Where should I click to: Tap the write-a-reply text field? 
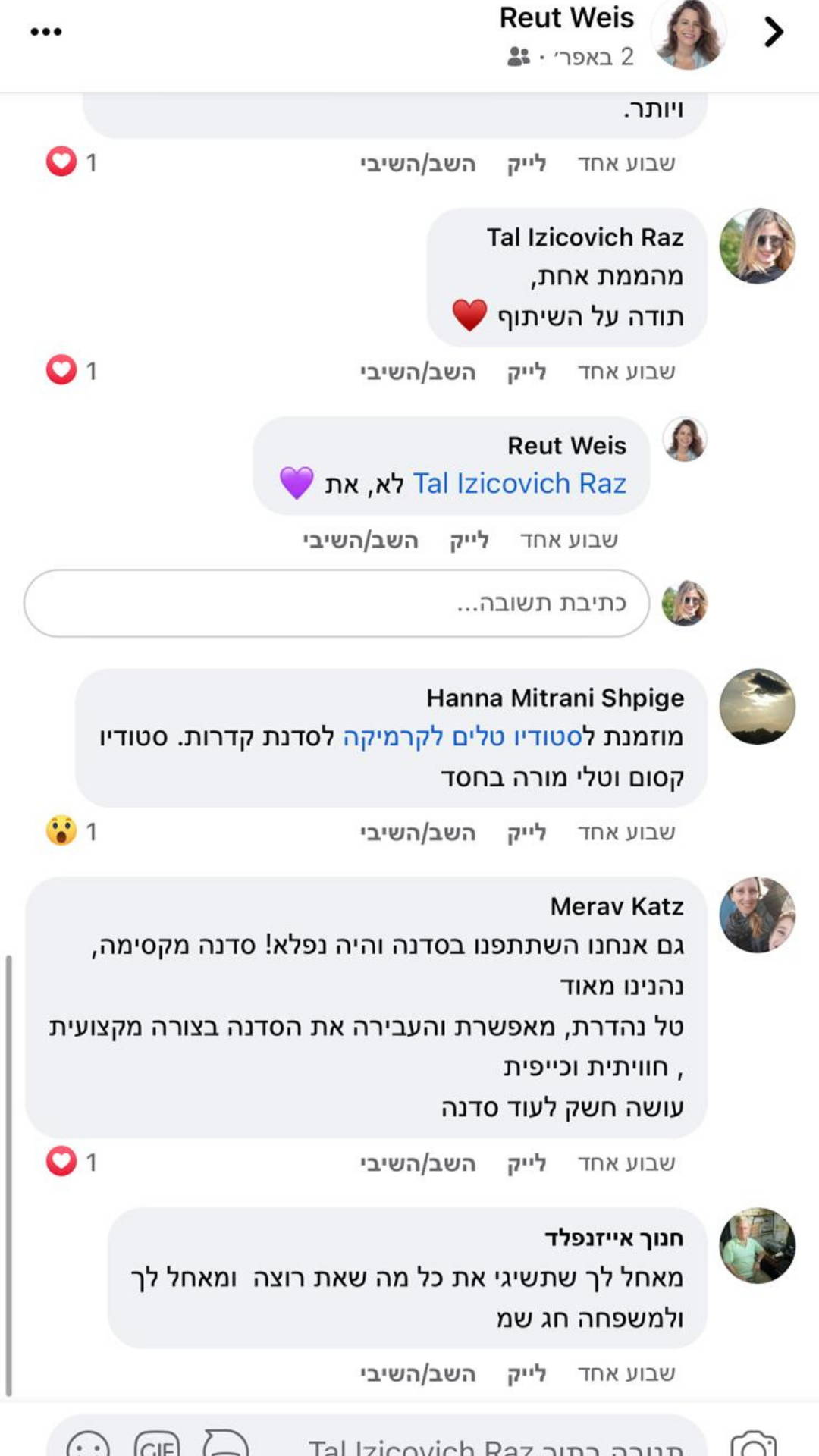coord(337,604)
